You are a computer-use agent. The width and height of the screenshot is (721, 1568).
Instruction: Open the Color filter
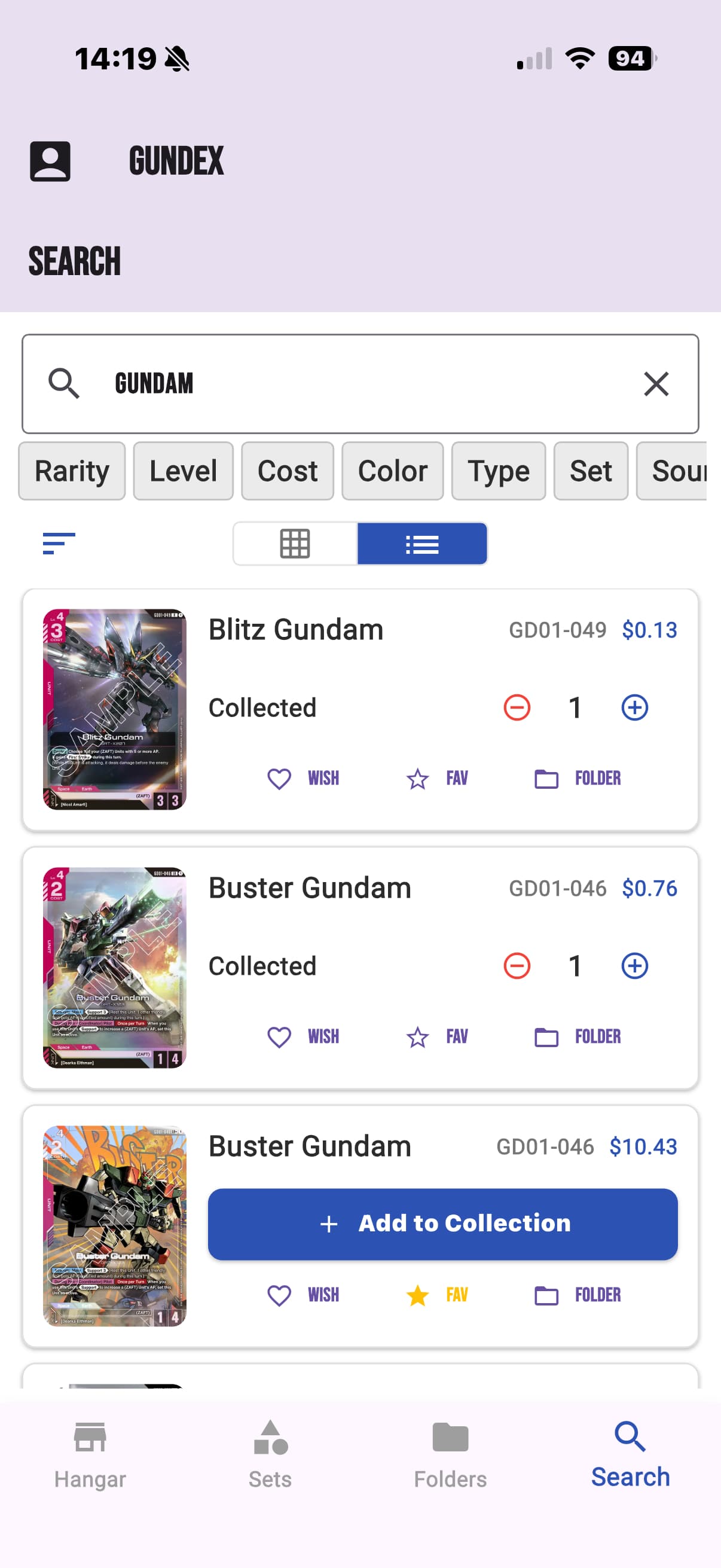tap(392, 471)
